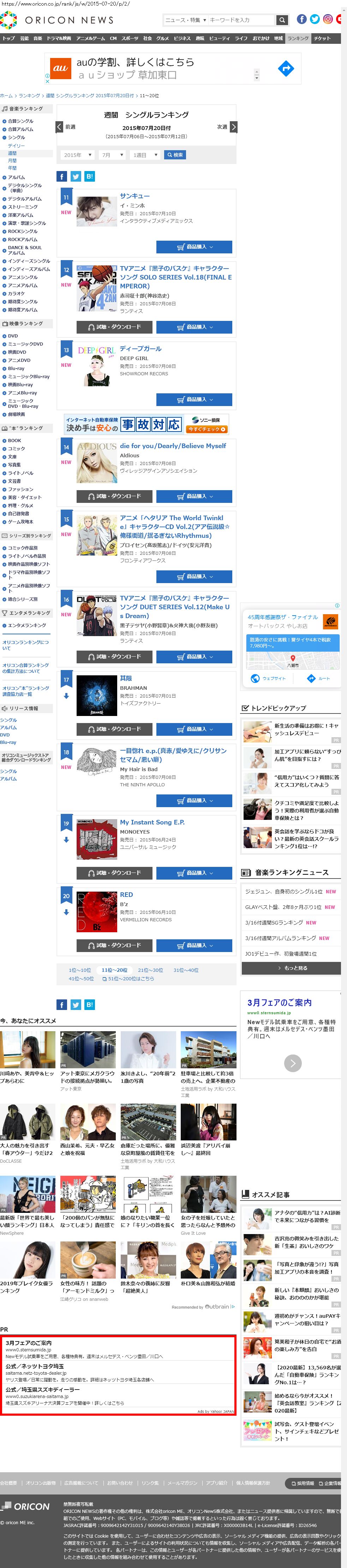Tap the search magnifier icon in header
The height and width of the screenshot is (1568, 347).
click(281, 20)
